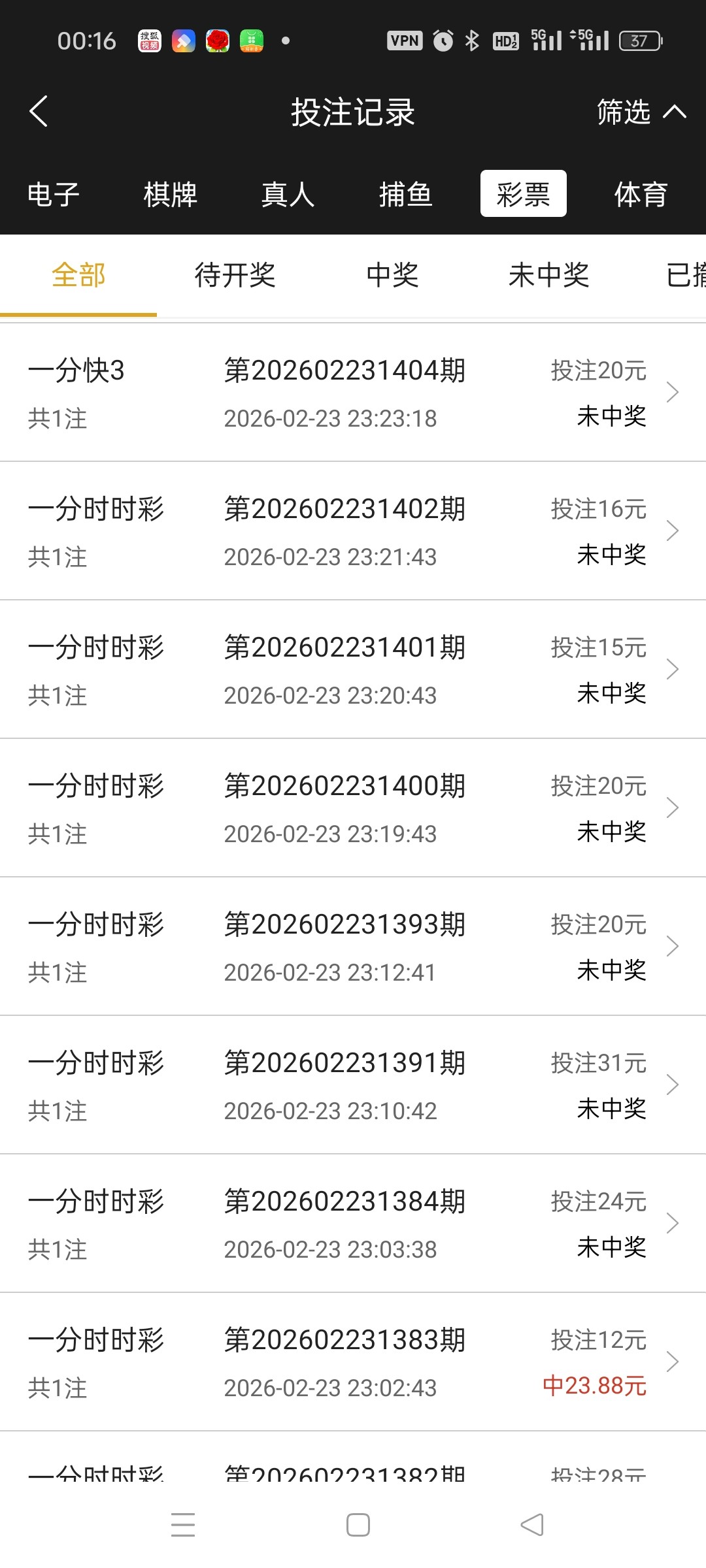The image size is (706, 1568).
Task: Tap the system home button
Action: tap(358, 1525)
